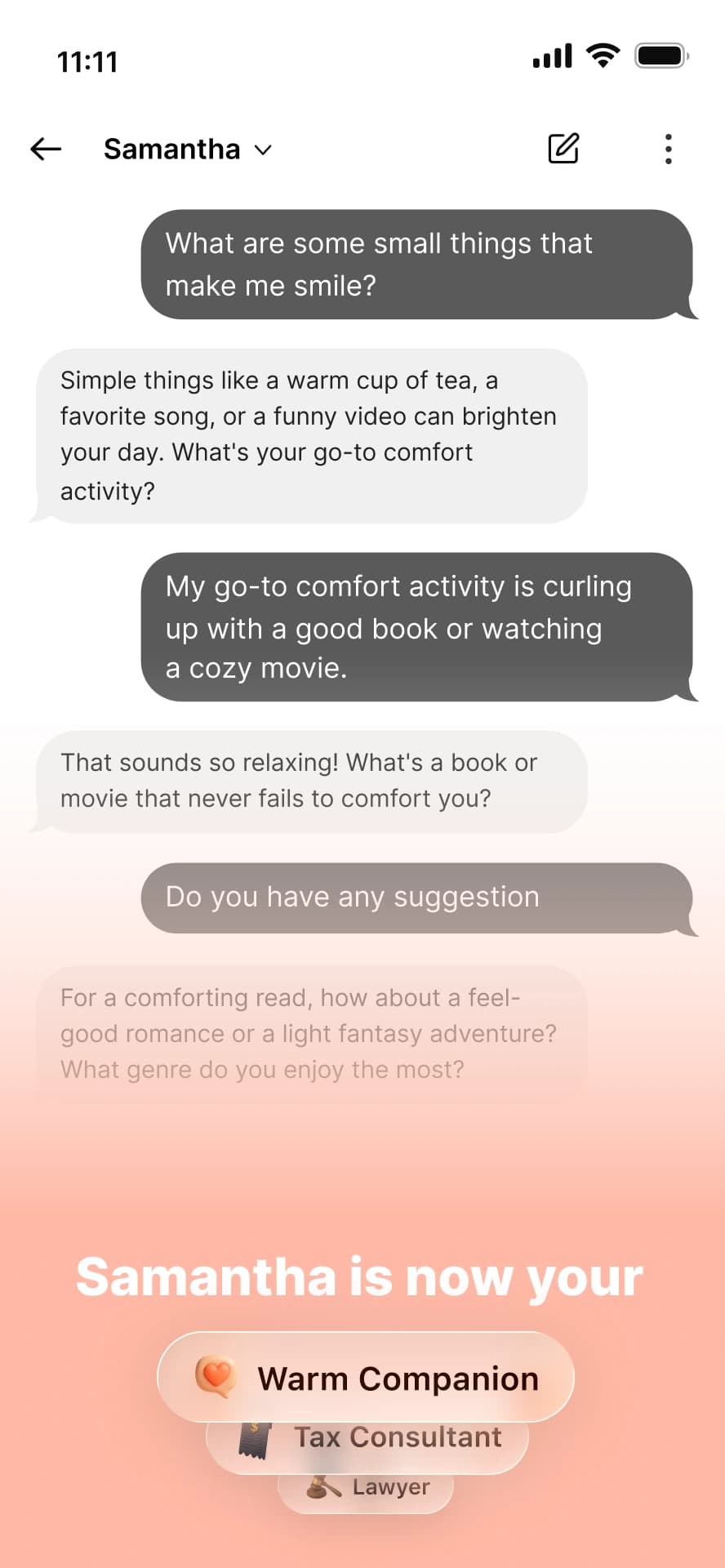Start a new chat with the compose icon

(563, 149)
